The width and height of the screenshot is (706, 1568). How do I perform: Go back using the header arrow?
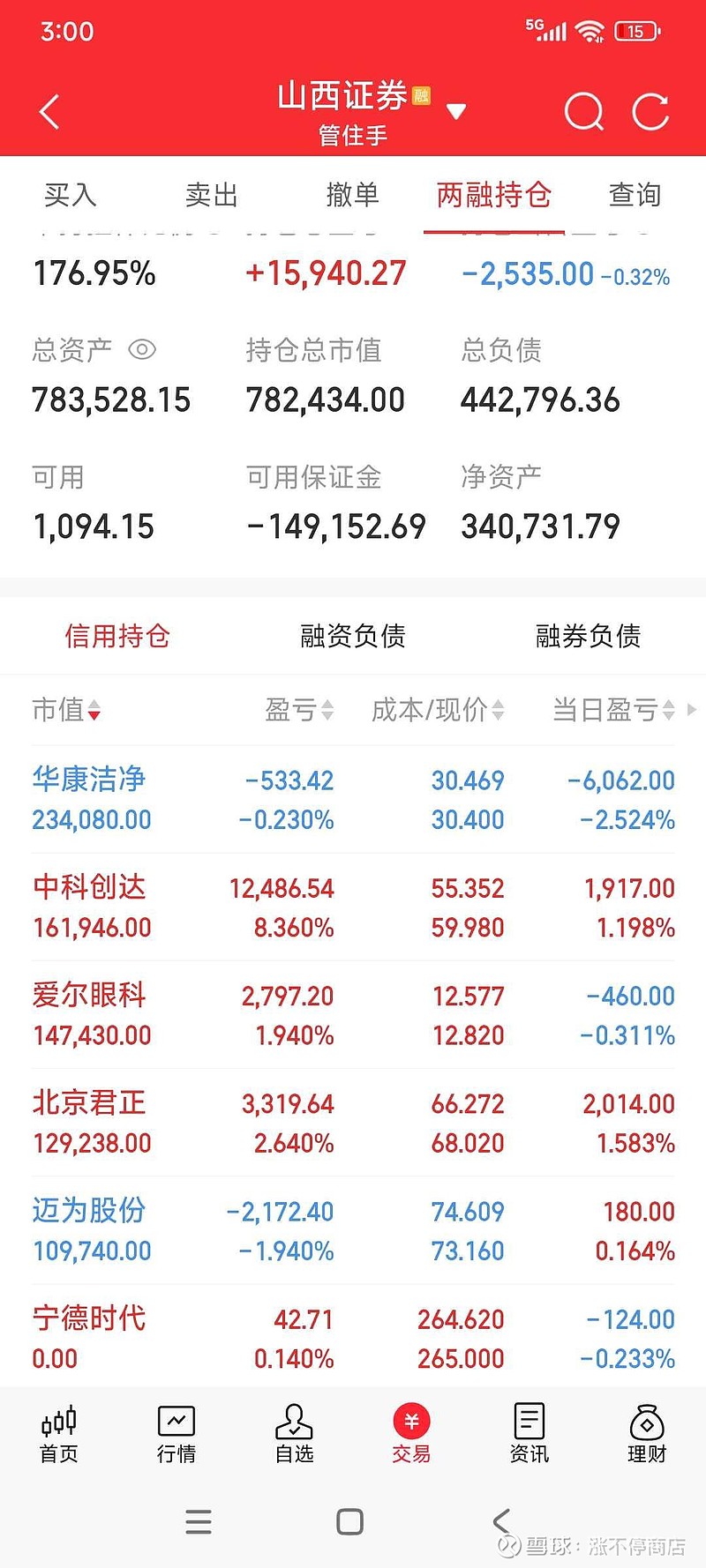[x=50, y=112]
